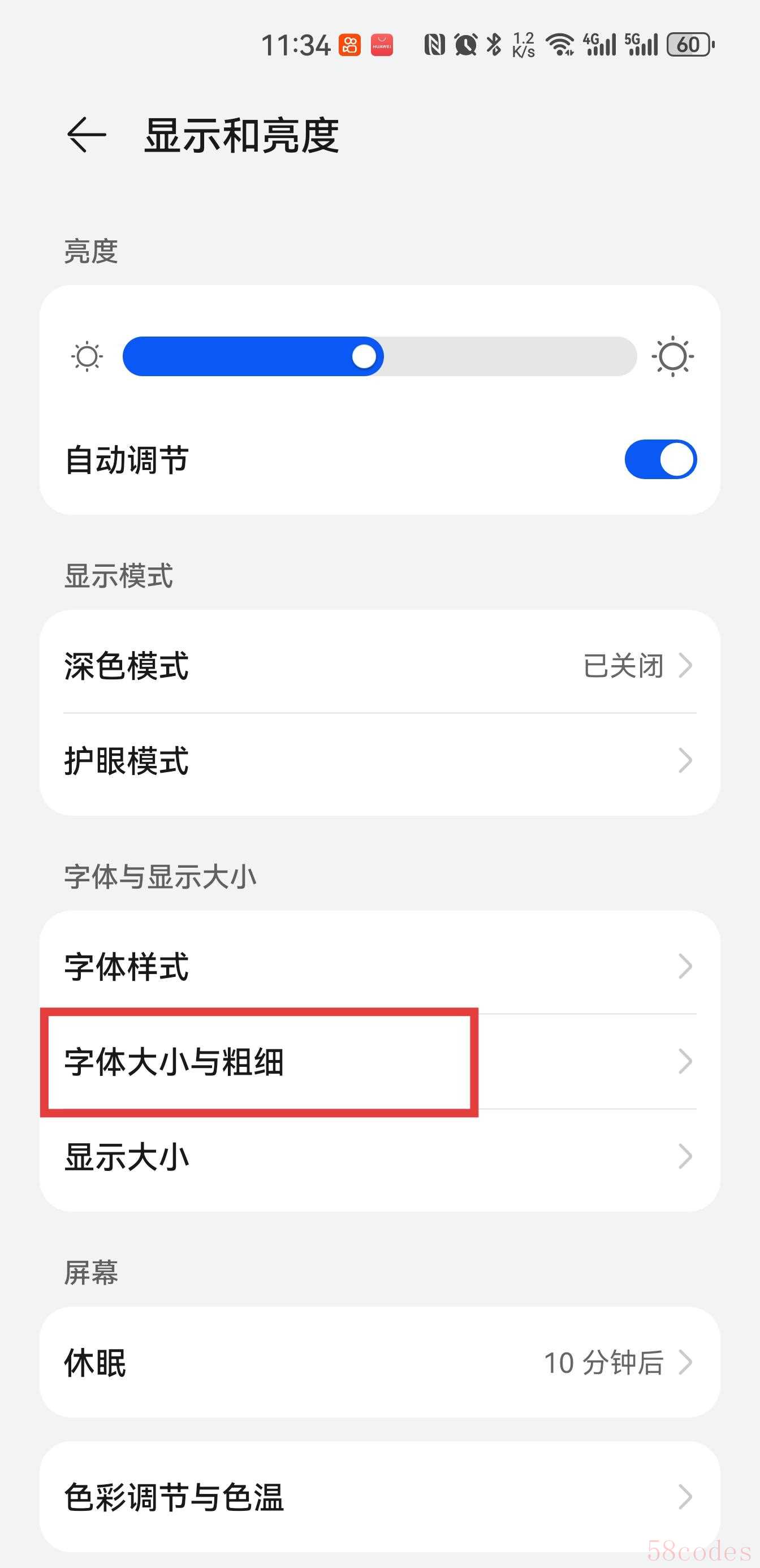Change 休眠 screen timeout

(379, 1363)
